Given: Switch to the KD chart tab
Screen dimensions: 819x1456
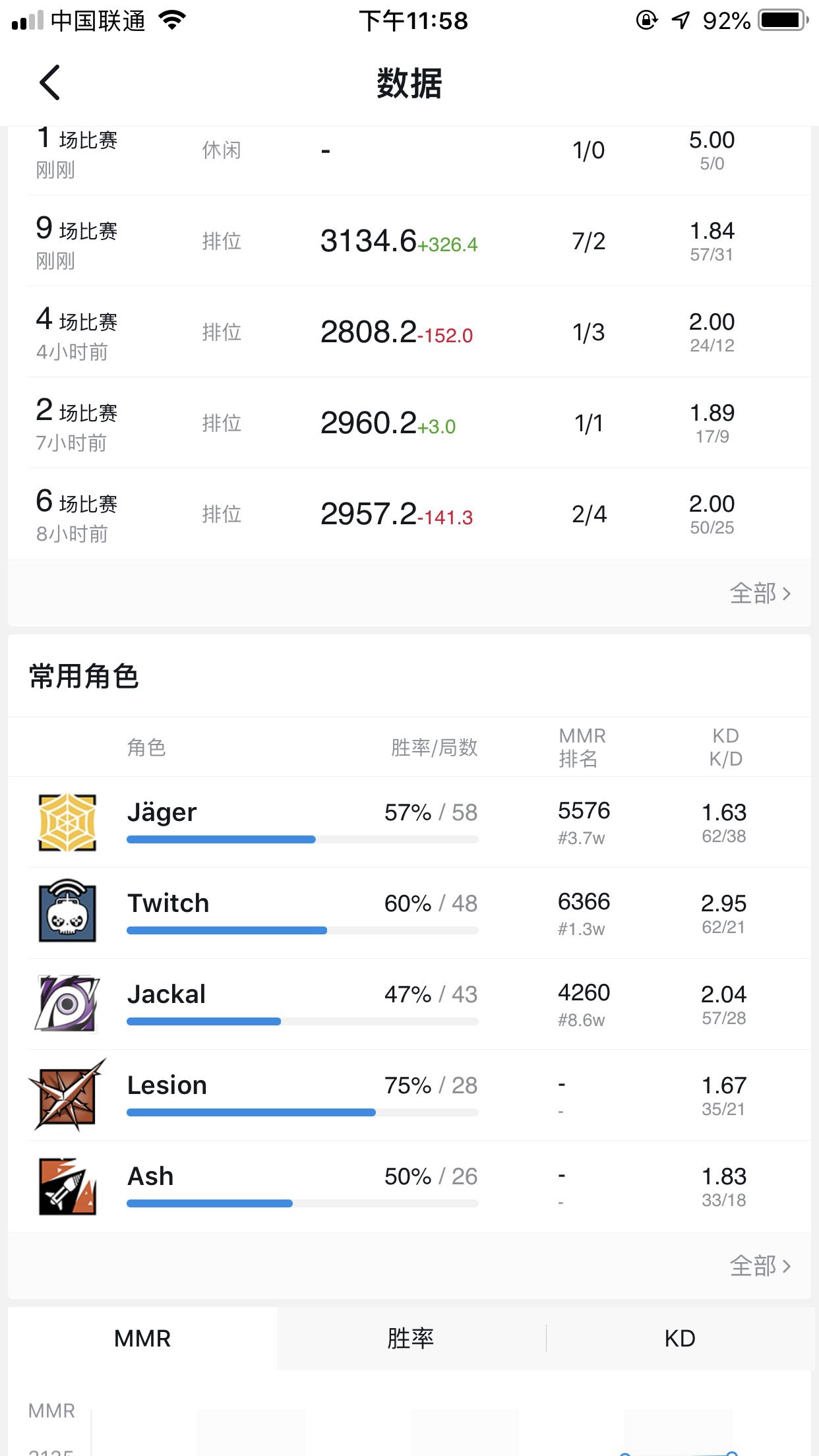Looking at the screenshot, I should pyautogui.click(x=680, y=1339).
